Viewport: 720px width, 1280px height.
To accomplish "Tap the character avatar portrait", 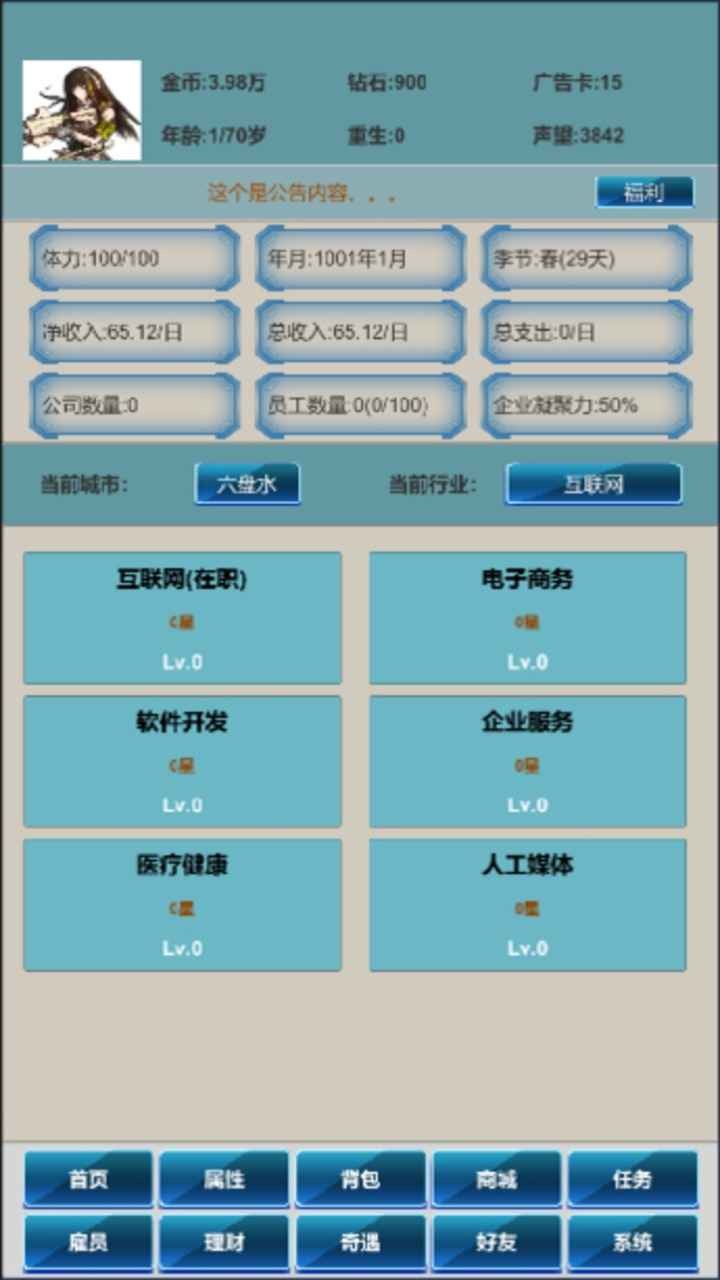I will (82, 110).
